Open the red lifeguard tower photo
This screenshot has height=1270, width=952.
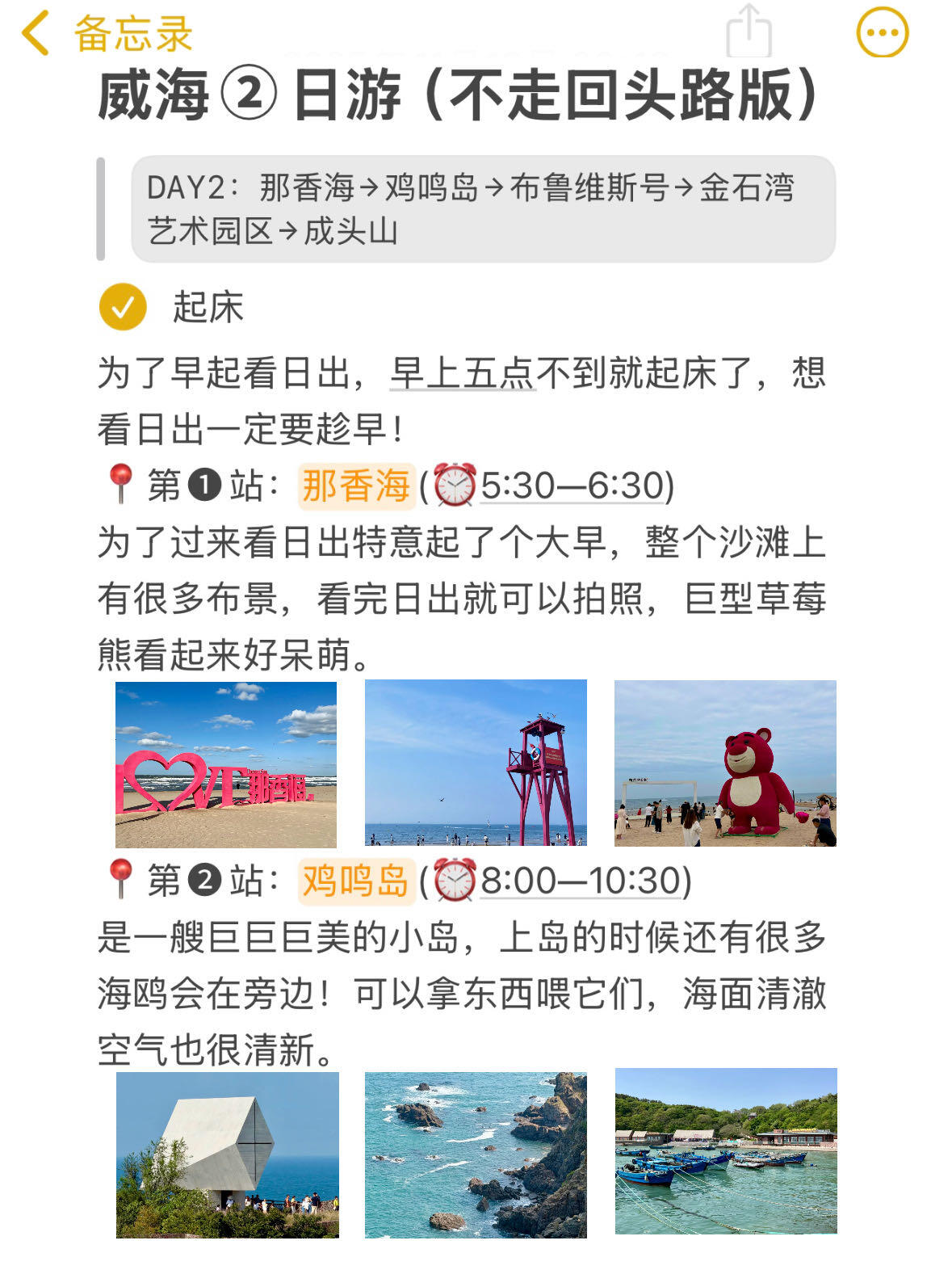tap(476, 763)
